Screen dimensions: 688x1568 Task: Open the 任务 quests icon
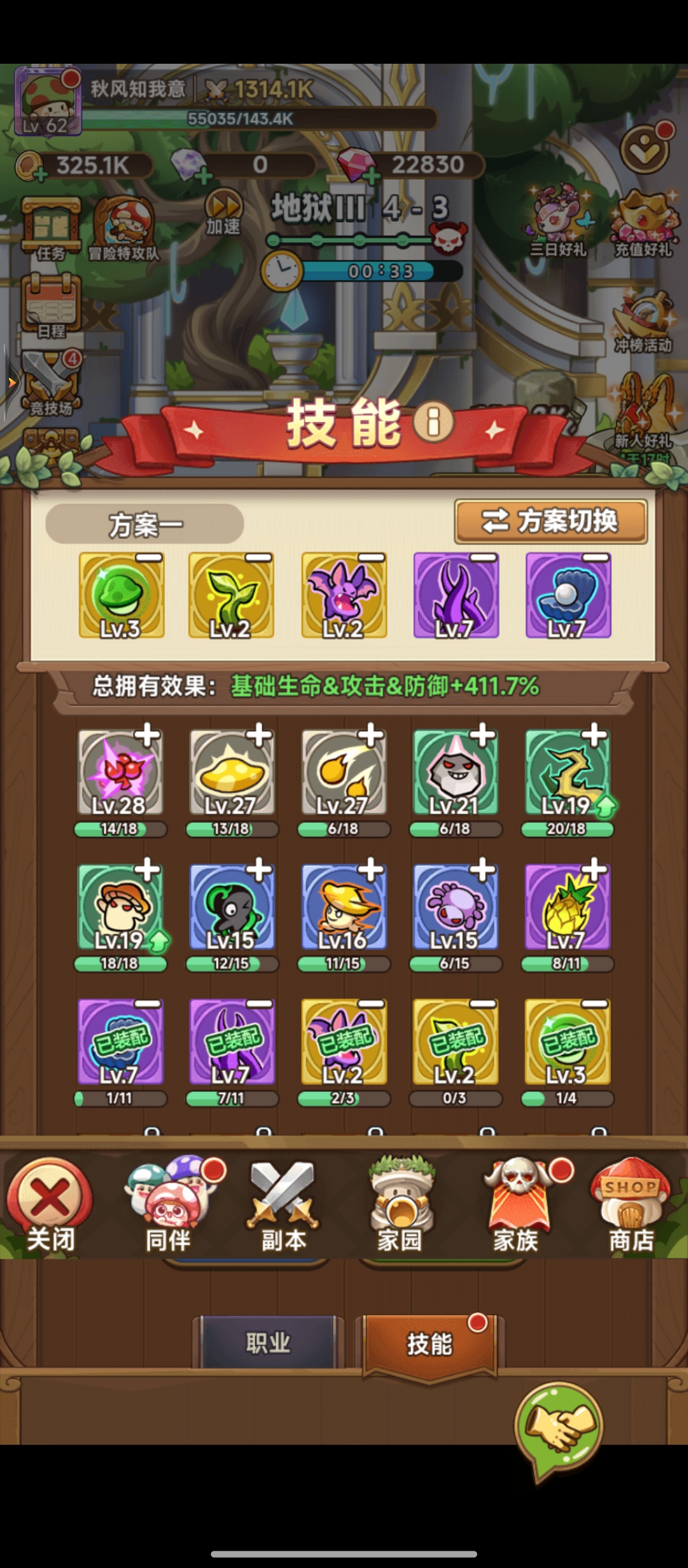[51, 228]
